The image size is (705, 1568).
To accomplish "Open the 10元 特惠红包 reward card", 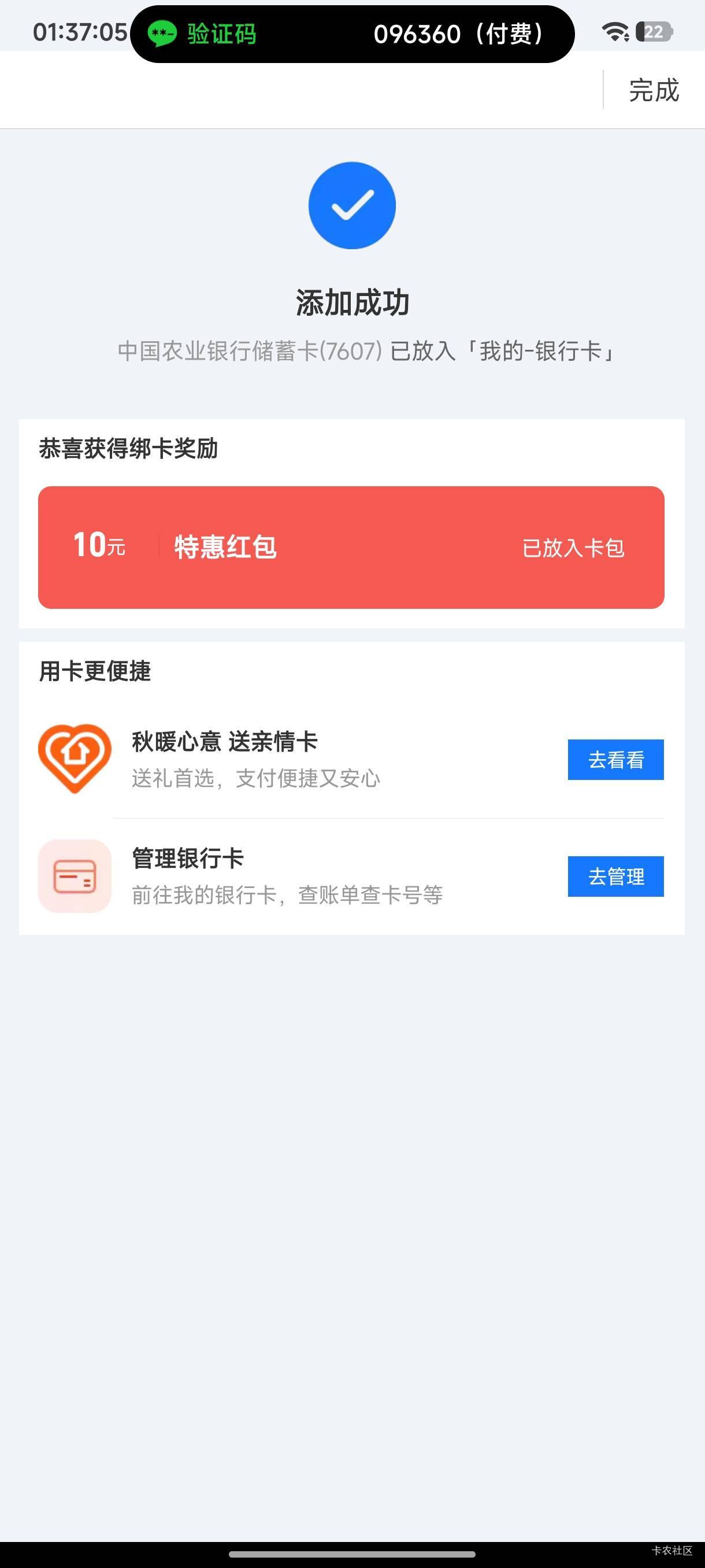I will [351, 546].
